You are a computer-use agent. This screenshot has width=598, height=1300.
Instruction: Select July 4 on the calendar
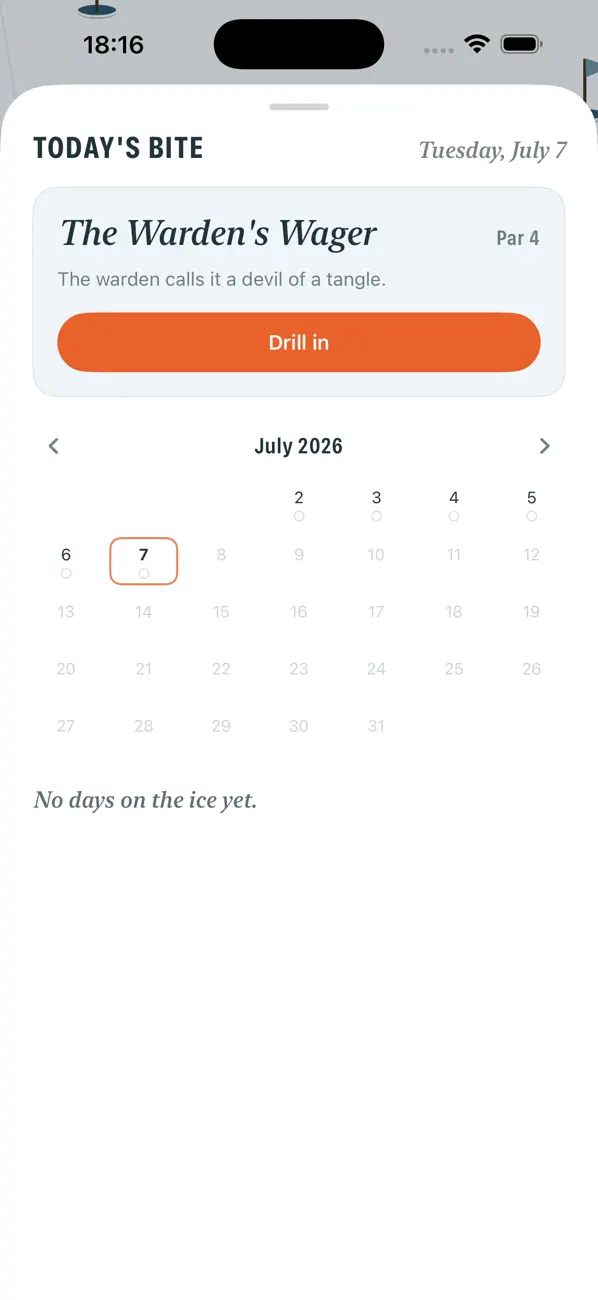[x=454, y=504]
